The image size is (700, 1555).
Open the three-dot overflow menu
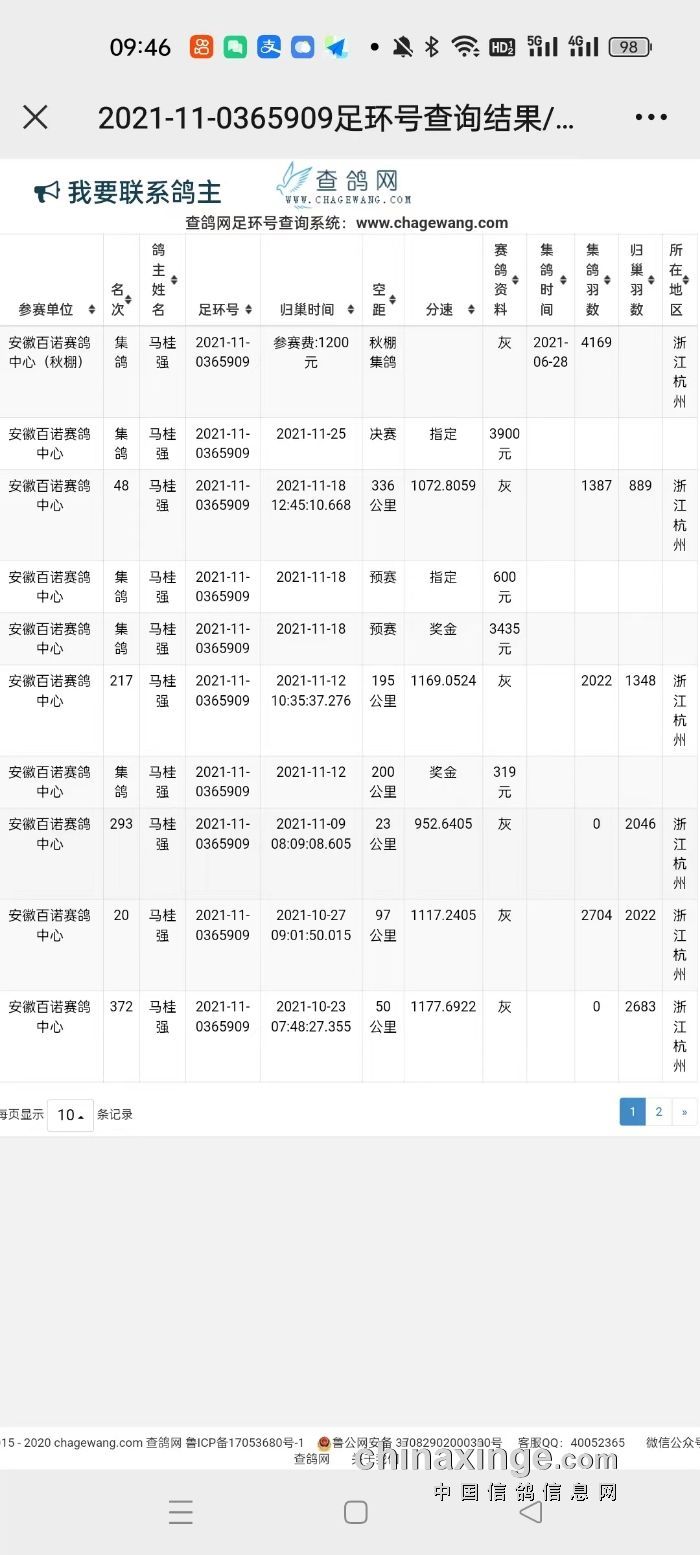pyautogui.click(x=651, y=118)
